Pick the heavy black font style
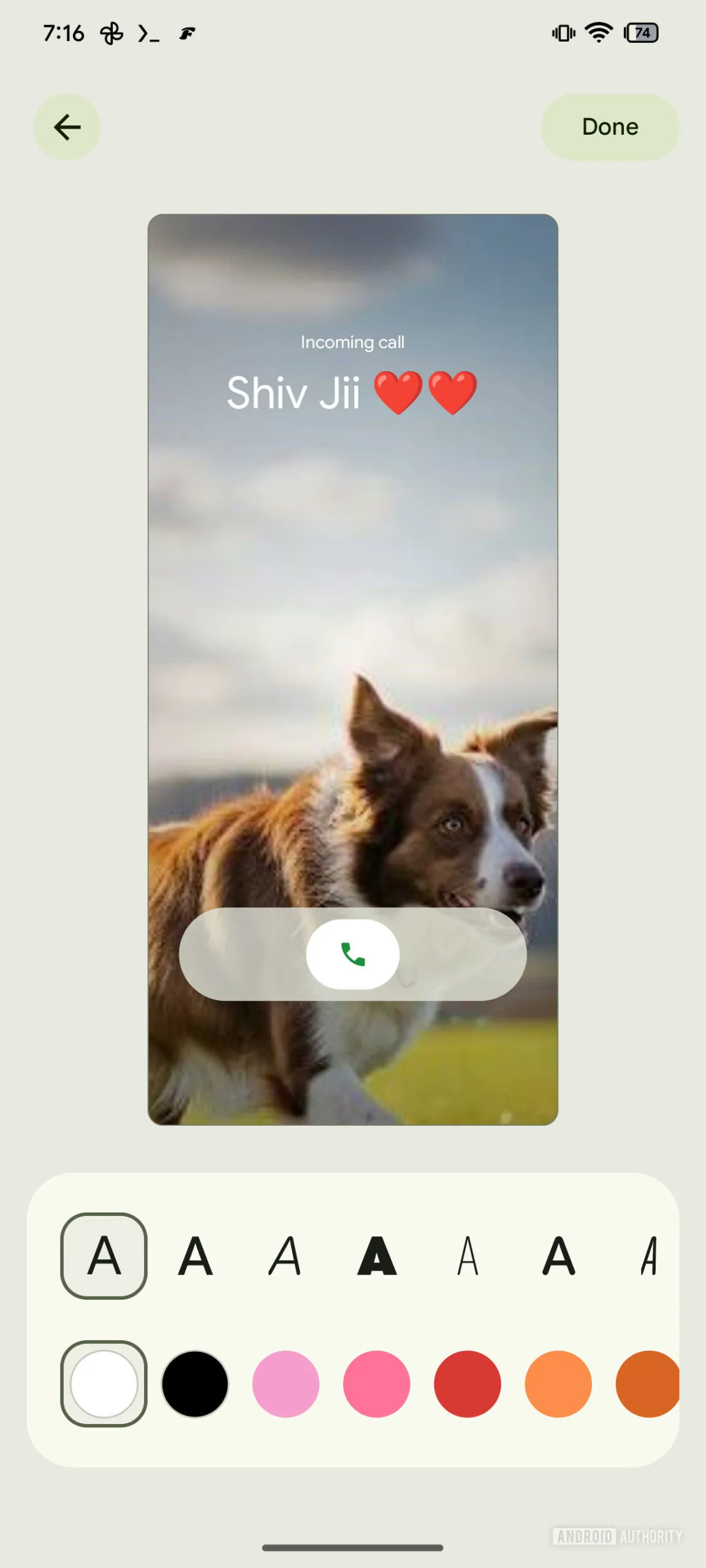 pos(376,1256)
